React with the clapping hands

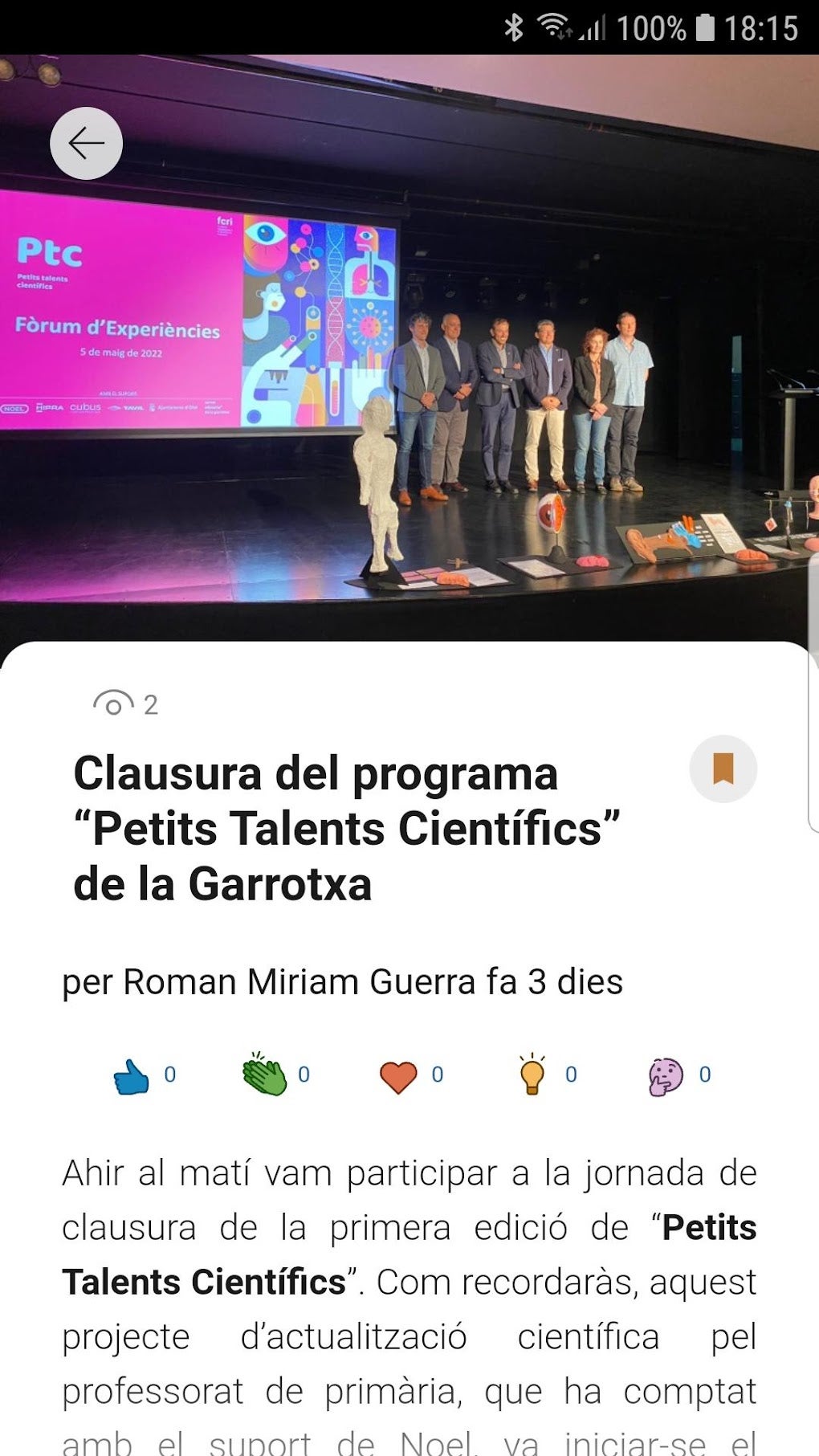click(264, 1075)
